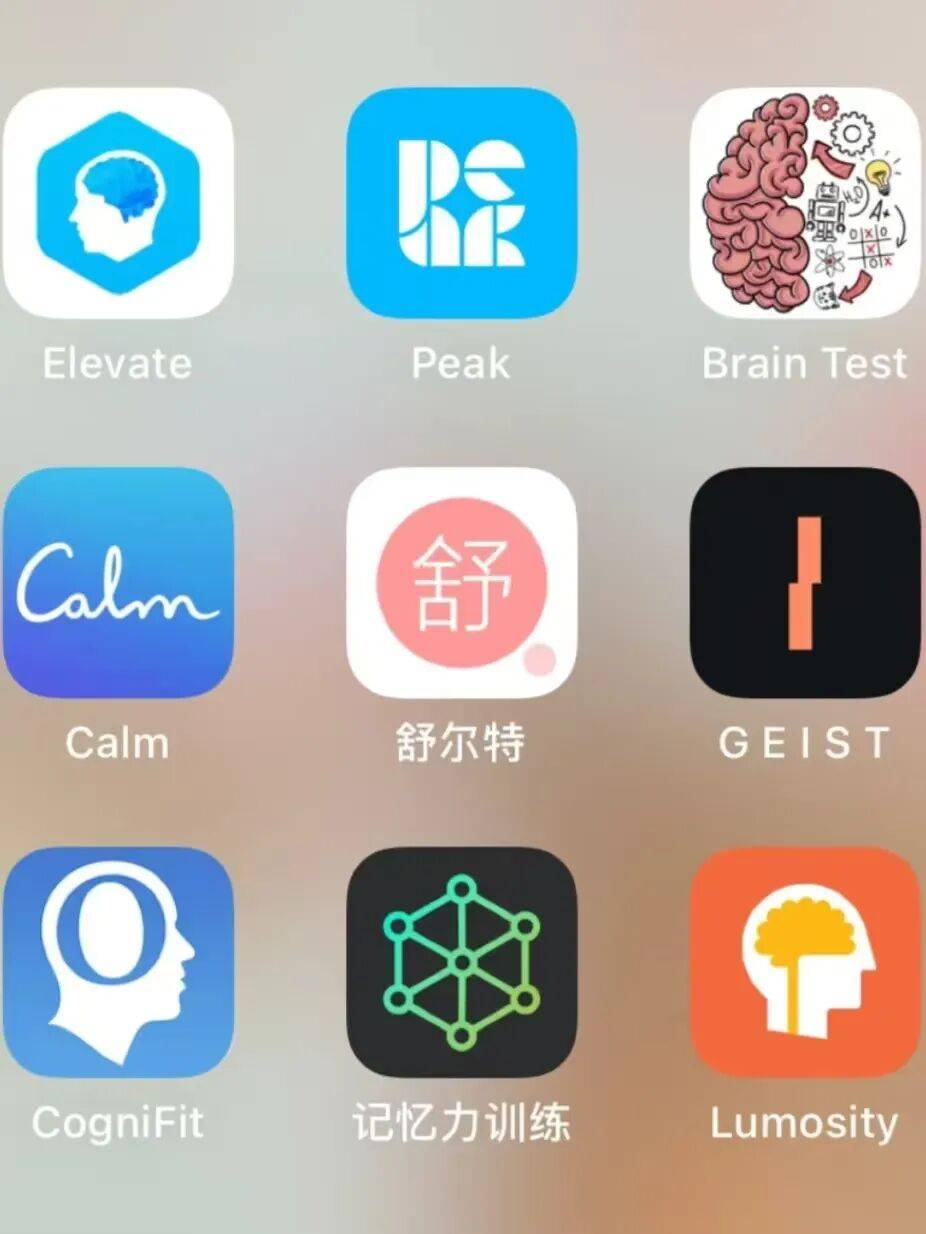This screenshot has height=1234, width=926.
Task: Launch the Peak app
Action: point(461,203)
